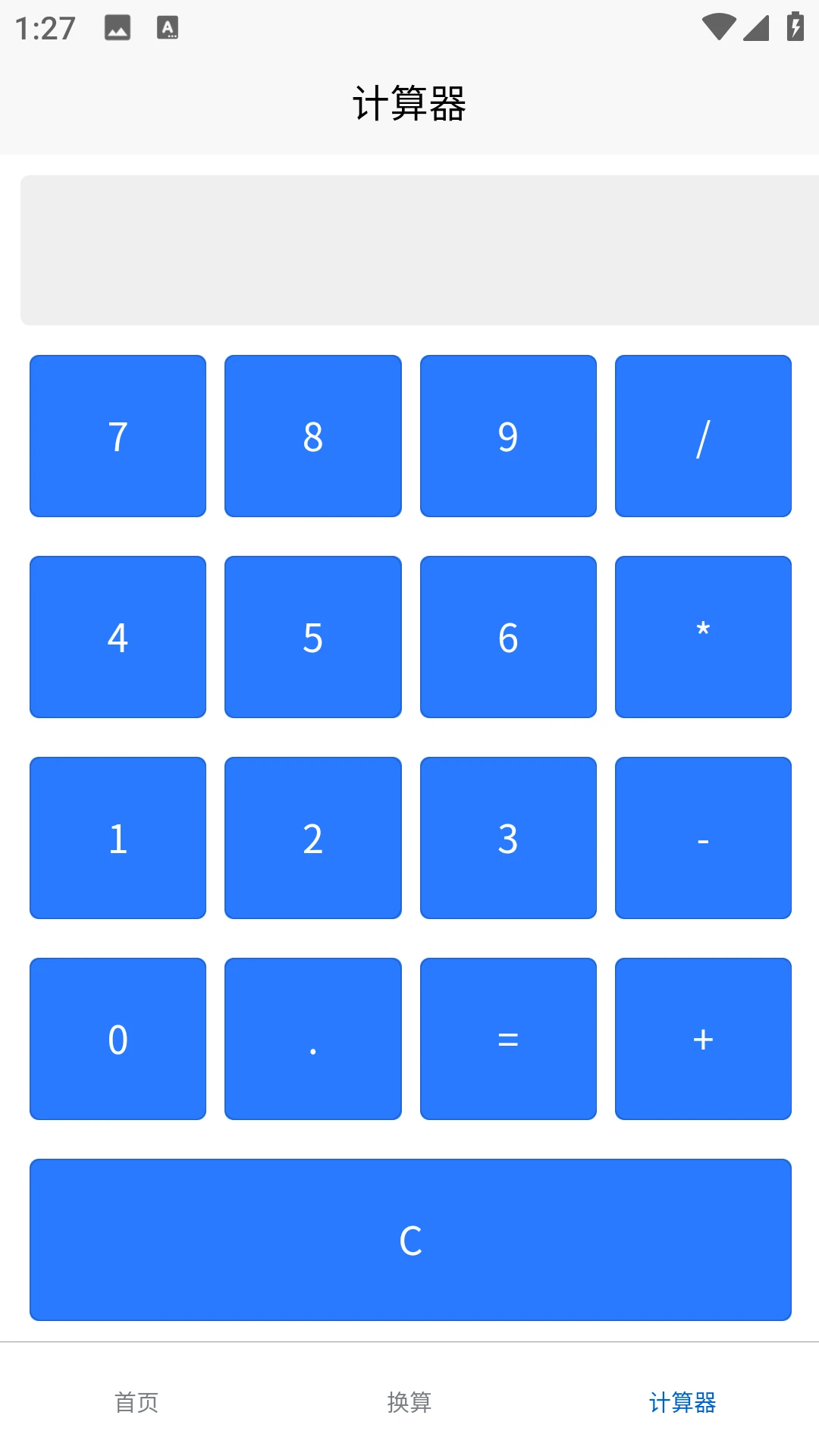The width and height of the screenshot is (819, 1456).
Task: Open the 换算 conversion tab
Action: 409,1402
